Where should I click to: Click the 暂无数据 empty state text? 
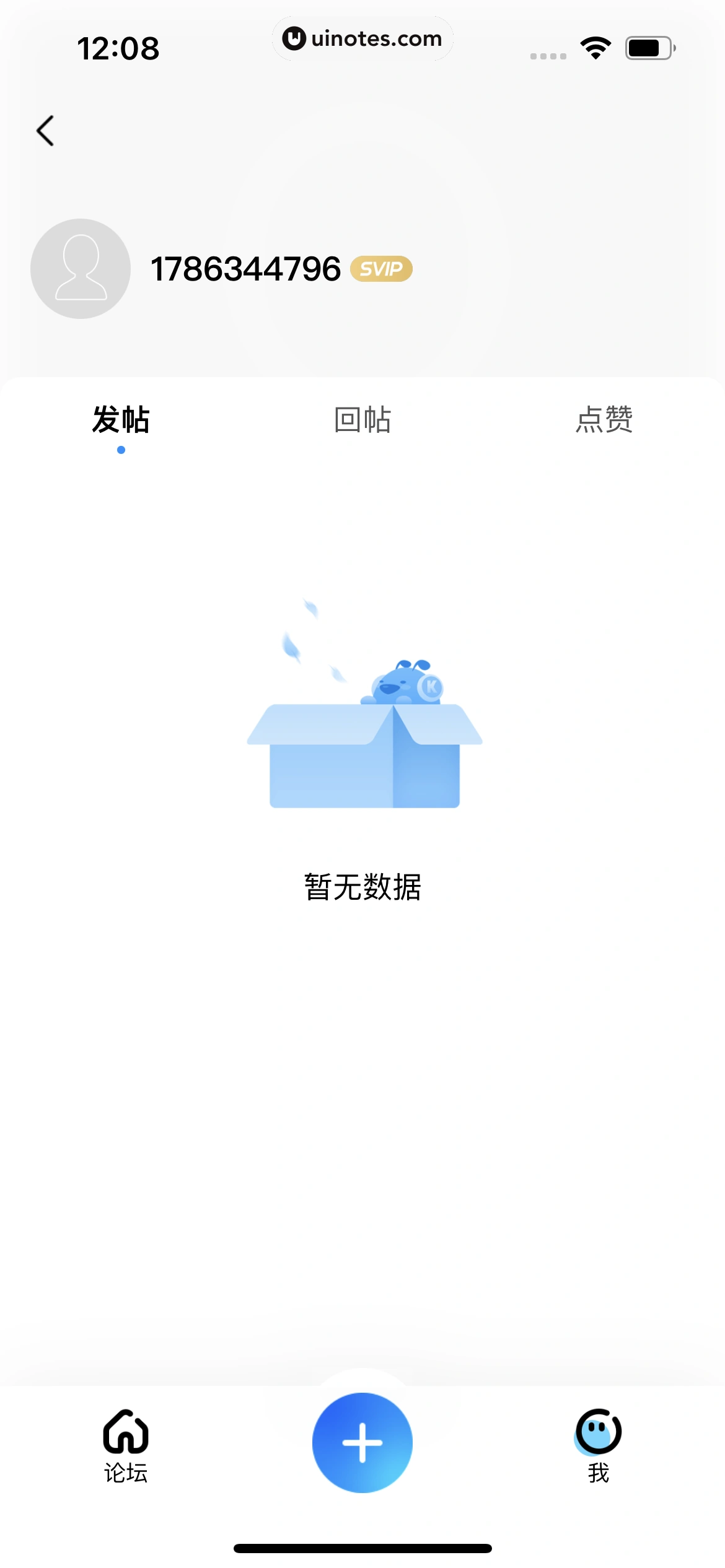click(362, 887)
